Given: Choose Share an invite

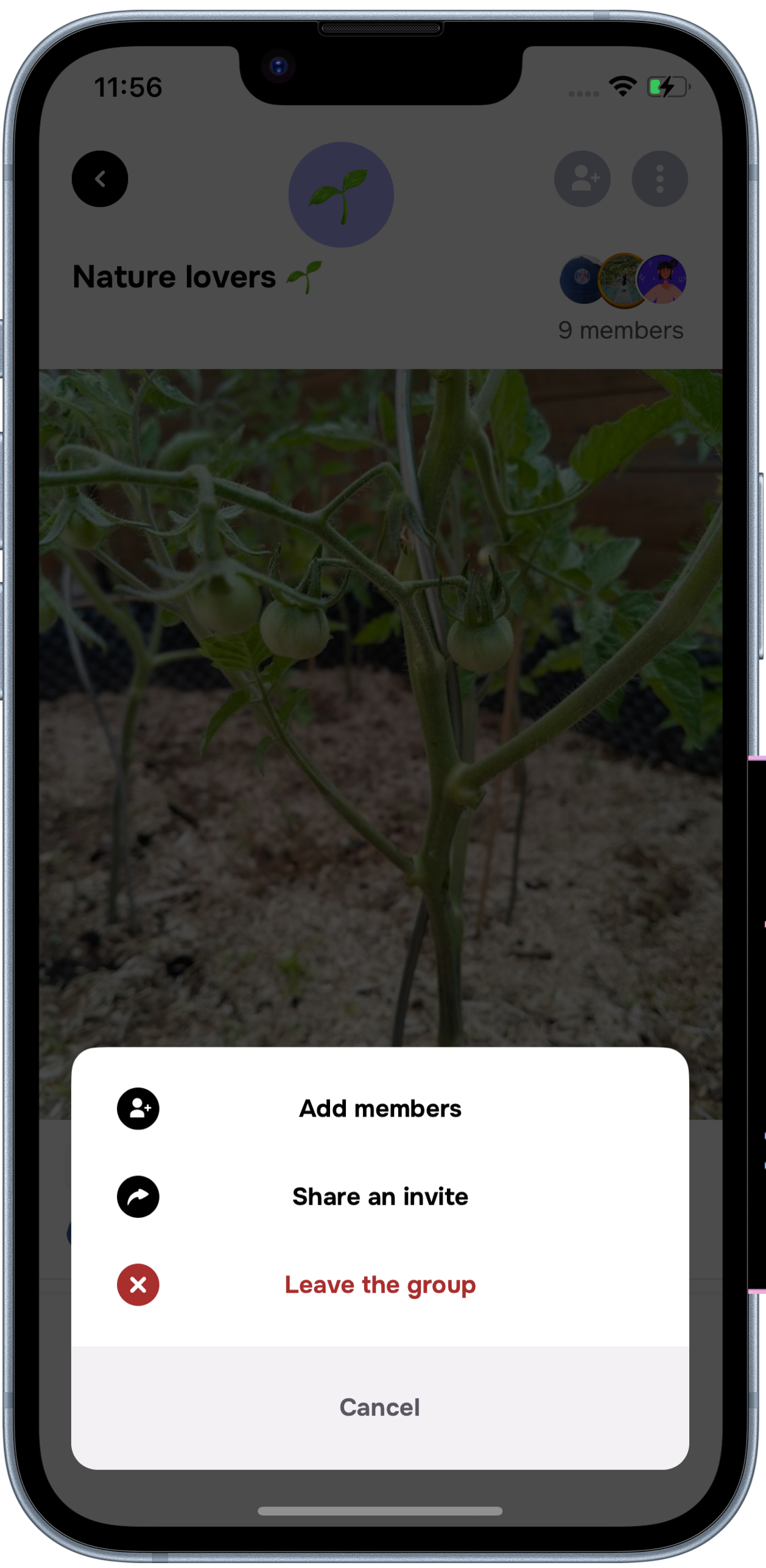Looking at the screenshot, I should point(380,1196).
